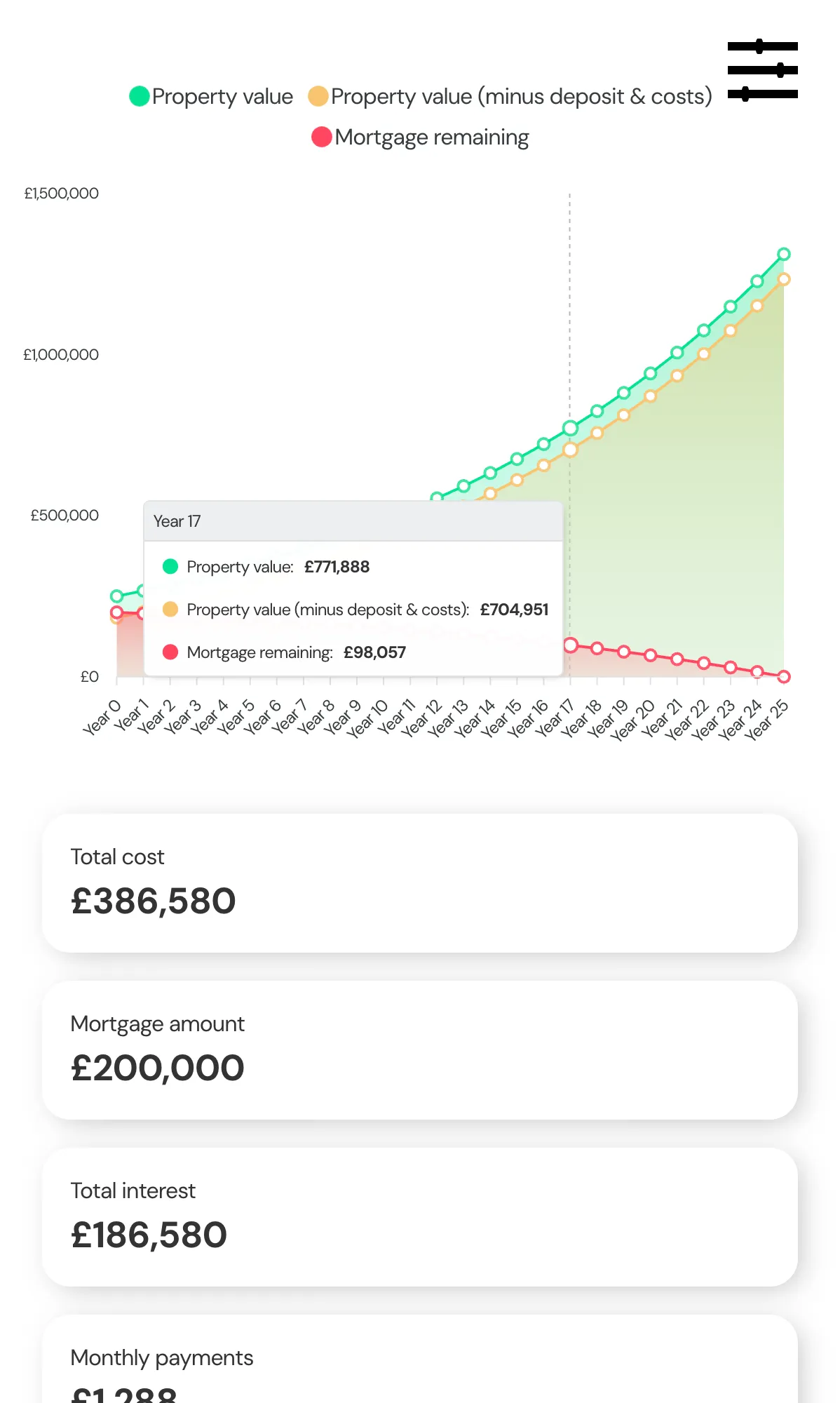Toggle the Property value series visibility
Viewport: 840px width, 1403px height.
click(222, 96)
